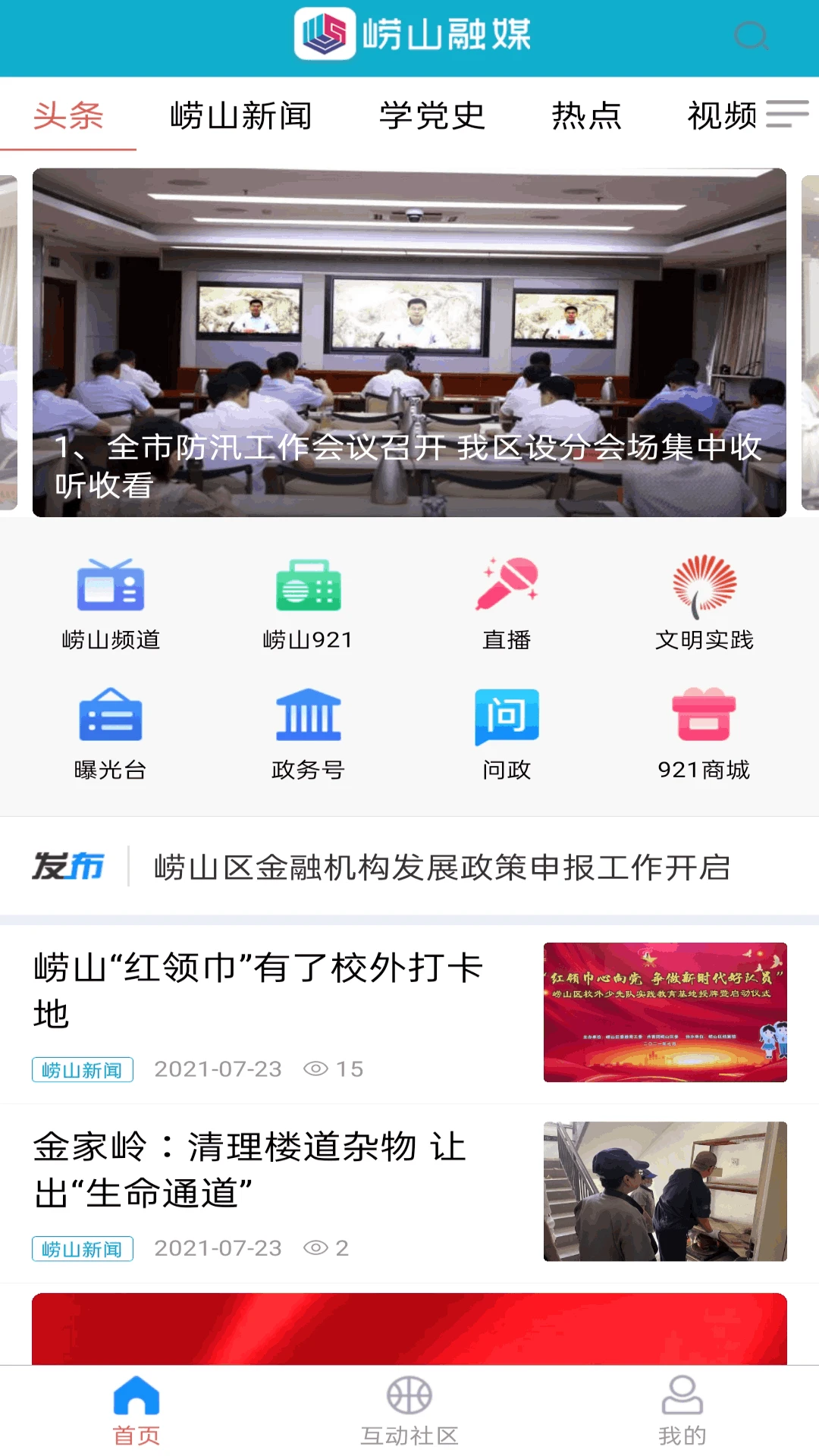Open the 文明实践 icon
The image size is (819, 1456).
coord(704,588)
